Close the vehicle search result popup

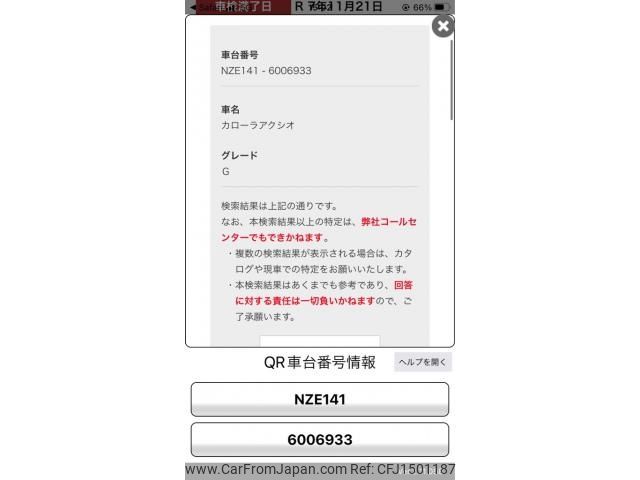442,26
